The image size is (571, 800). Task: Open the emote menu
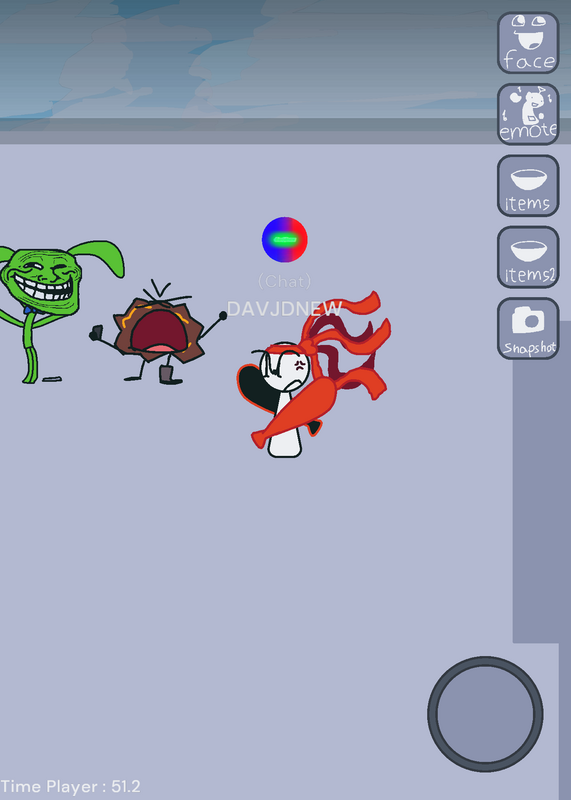[x=528, y=114]
